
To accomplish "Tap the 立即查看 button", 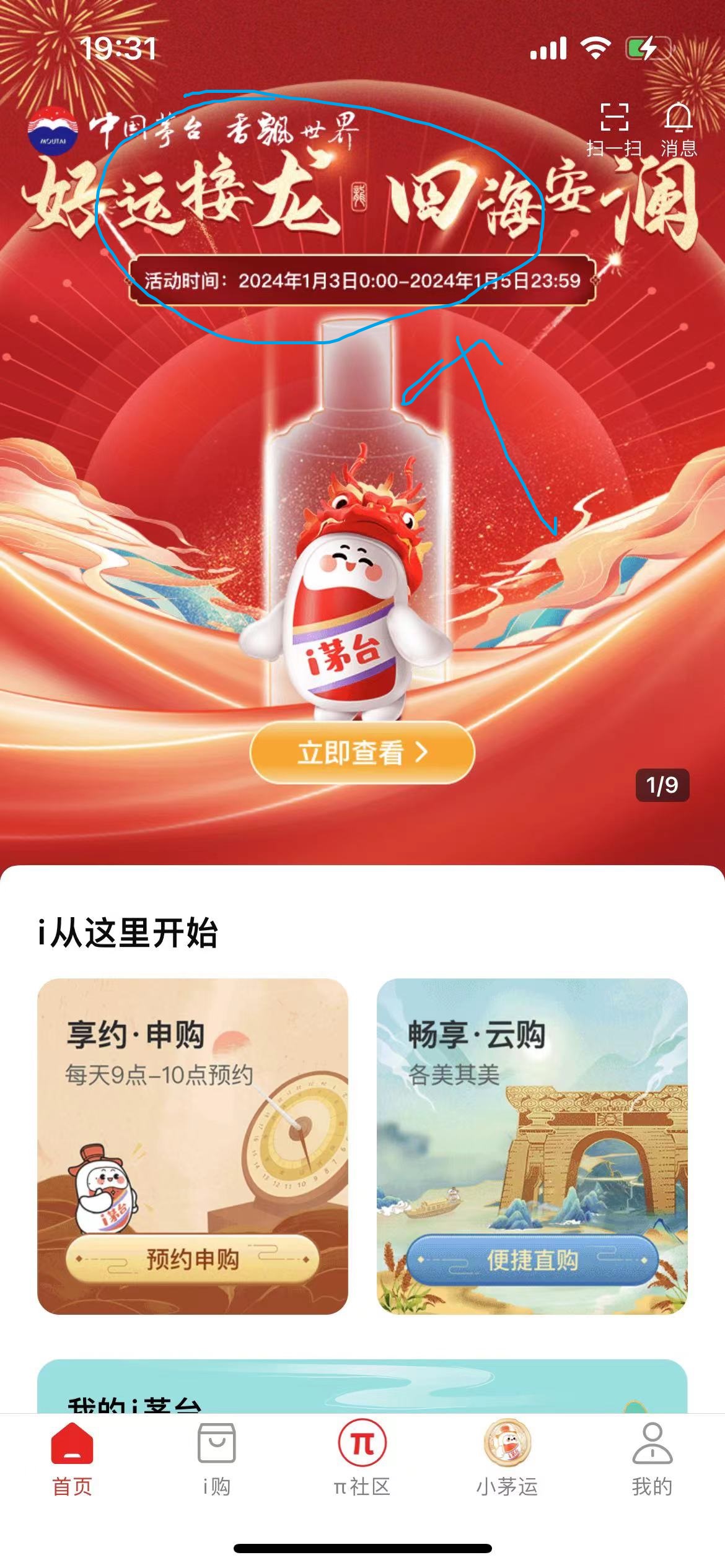I will point(362,752).
